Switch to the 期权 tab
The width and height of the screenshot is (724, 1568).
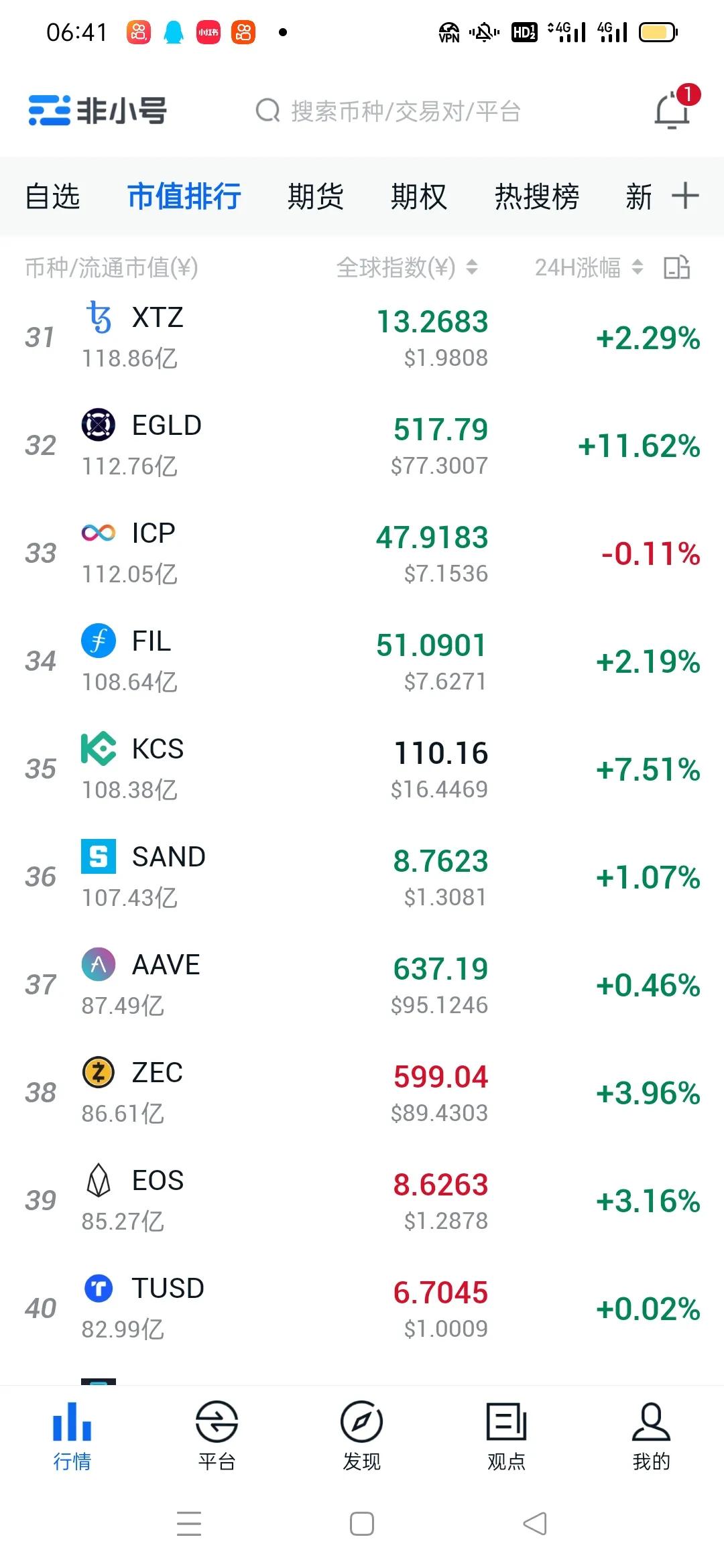click(x=419, y=197)
